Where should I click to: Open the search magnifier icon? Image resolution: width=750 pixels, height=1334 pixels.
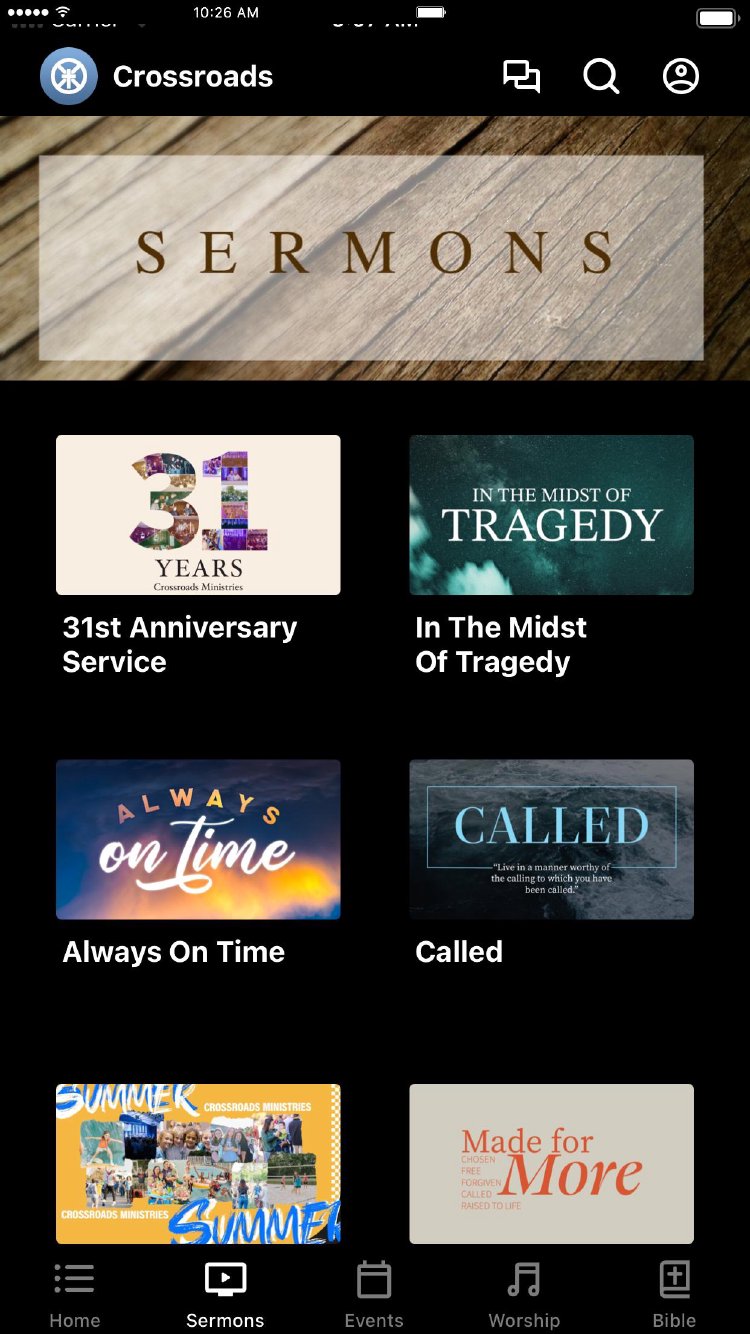(x=601, y=77)
